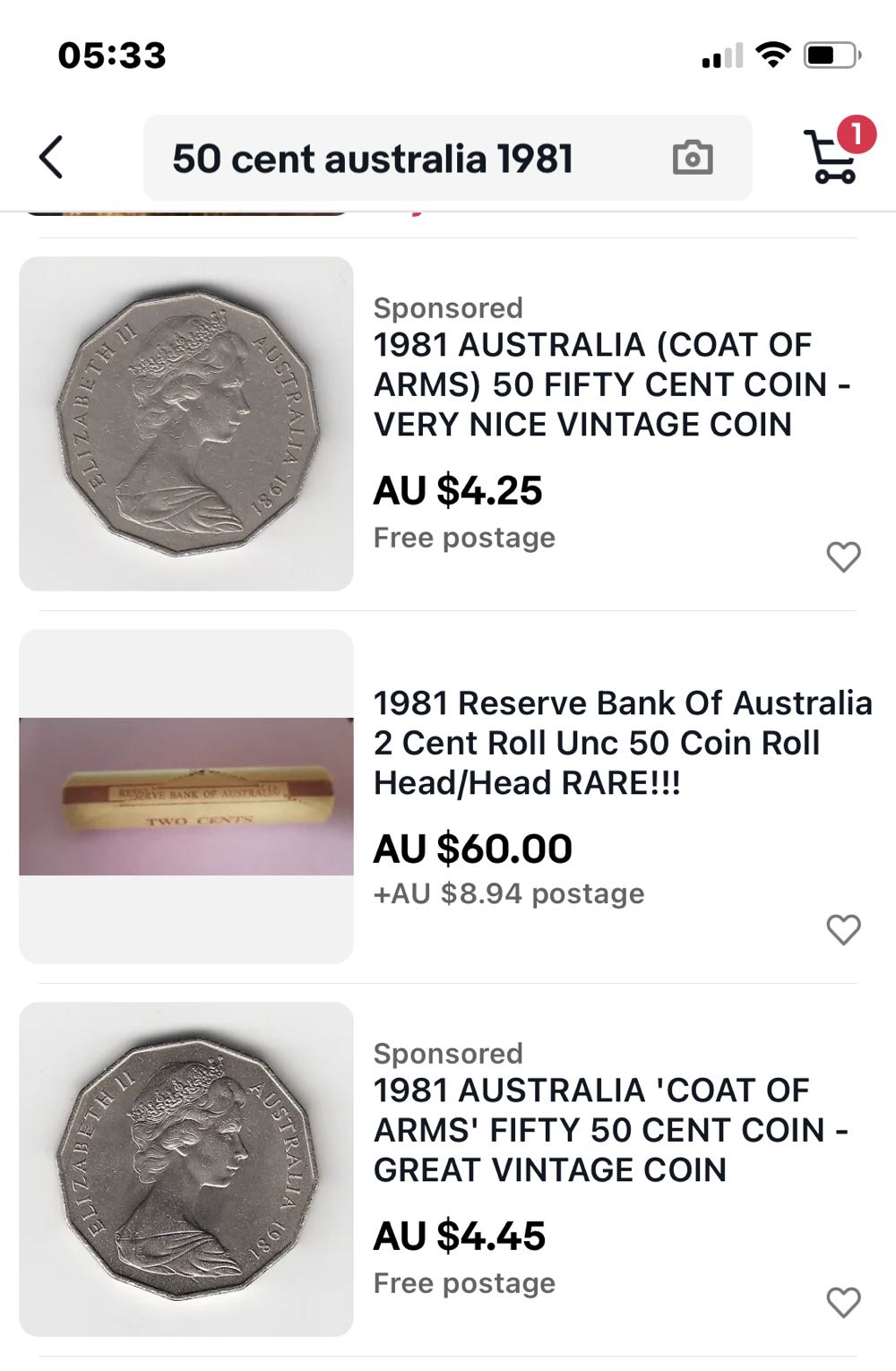This screenshot has width=896, height=1371.
Task: Heart the AU $4.45 coin listing
Action: [x=842, y=1302]
